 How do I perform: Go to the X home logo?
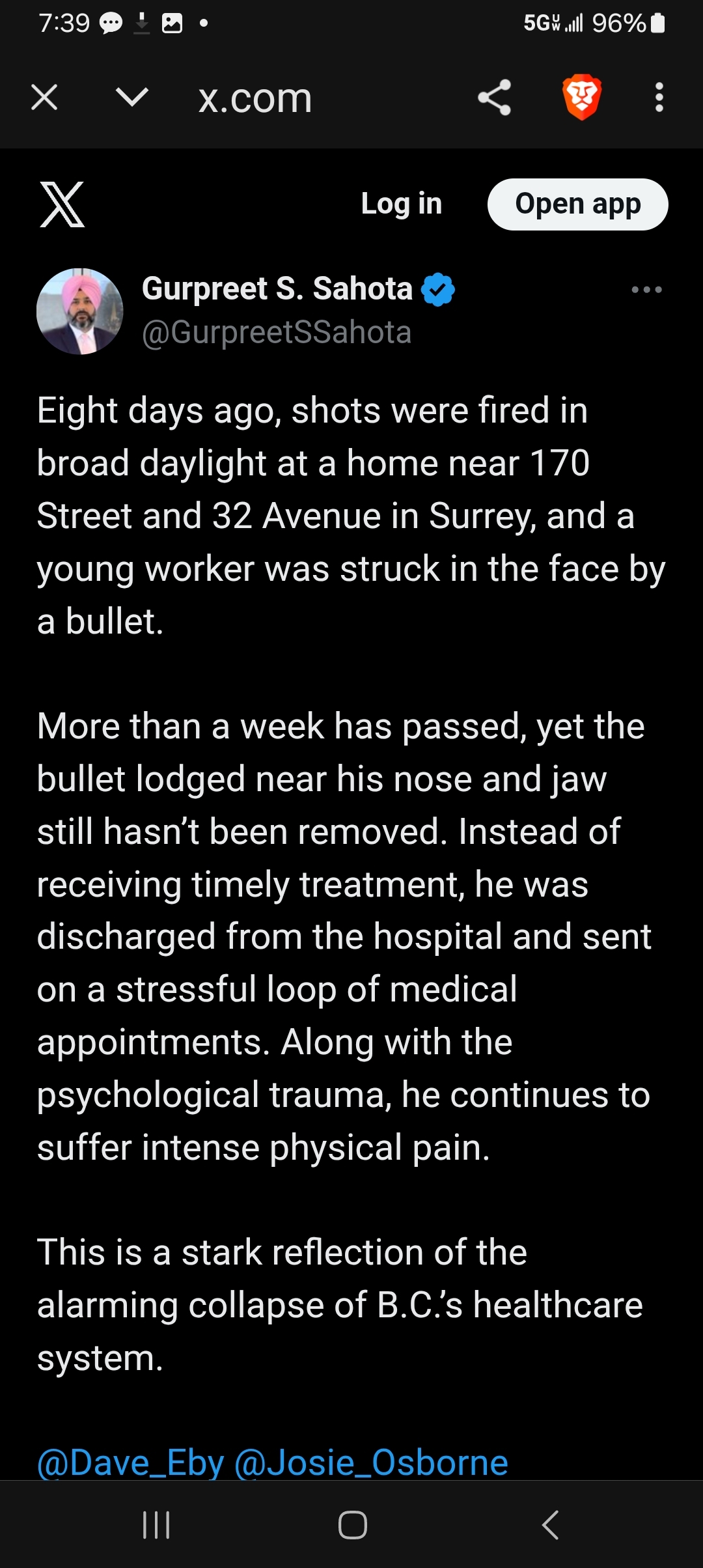pos(62,204)
